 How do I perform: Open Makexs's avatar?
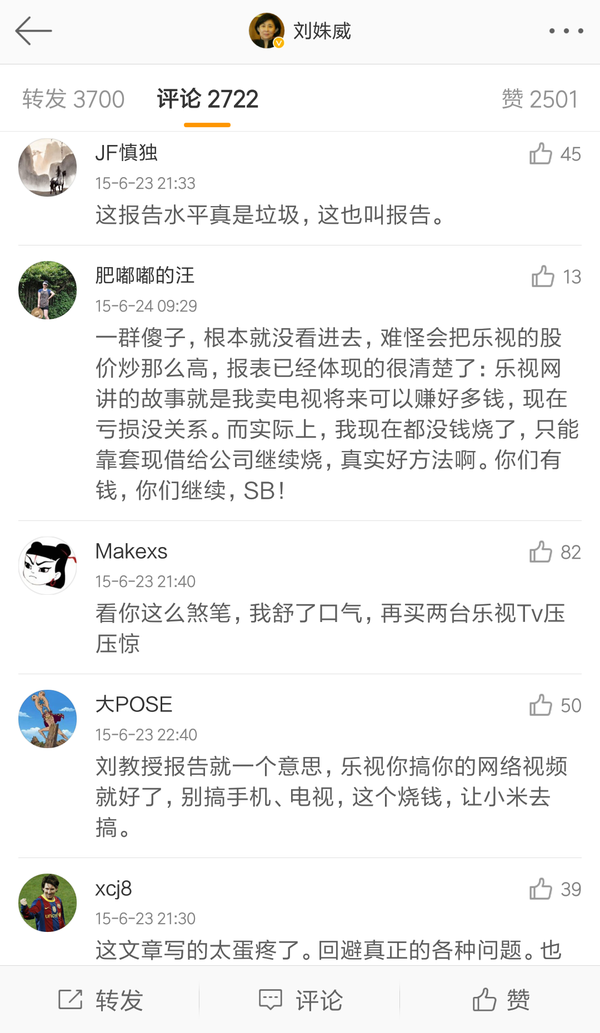[47, 565]
